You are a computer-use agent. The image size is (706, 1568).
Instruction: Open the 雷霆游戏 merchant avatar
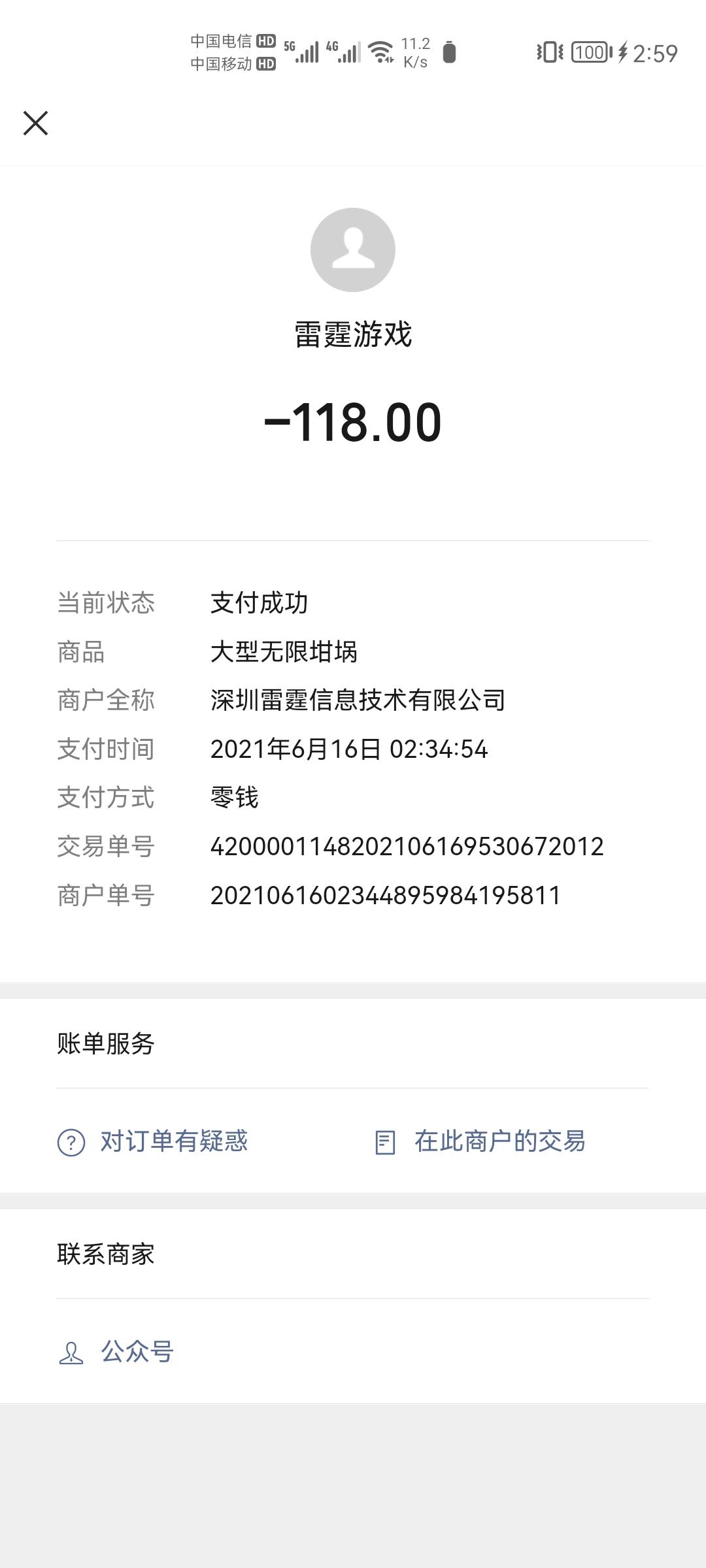pyautogui.click(x=352, y=250)
